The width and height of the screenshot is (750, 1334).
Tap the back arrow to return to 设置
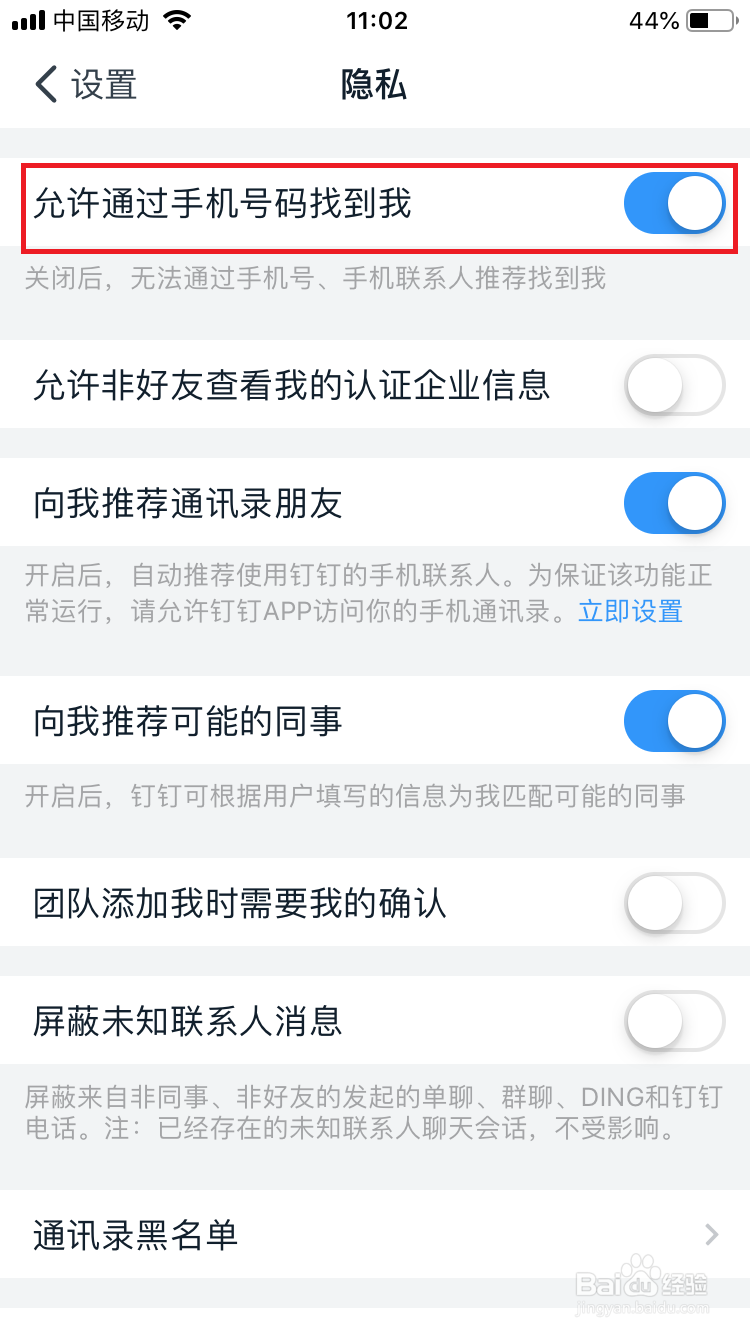(45, 85)
